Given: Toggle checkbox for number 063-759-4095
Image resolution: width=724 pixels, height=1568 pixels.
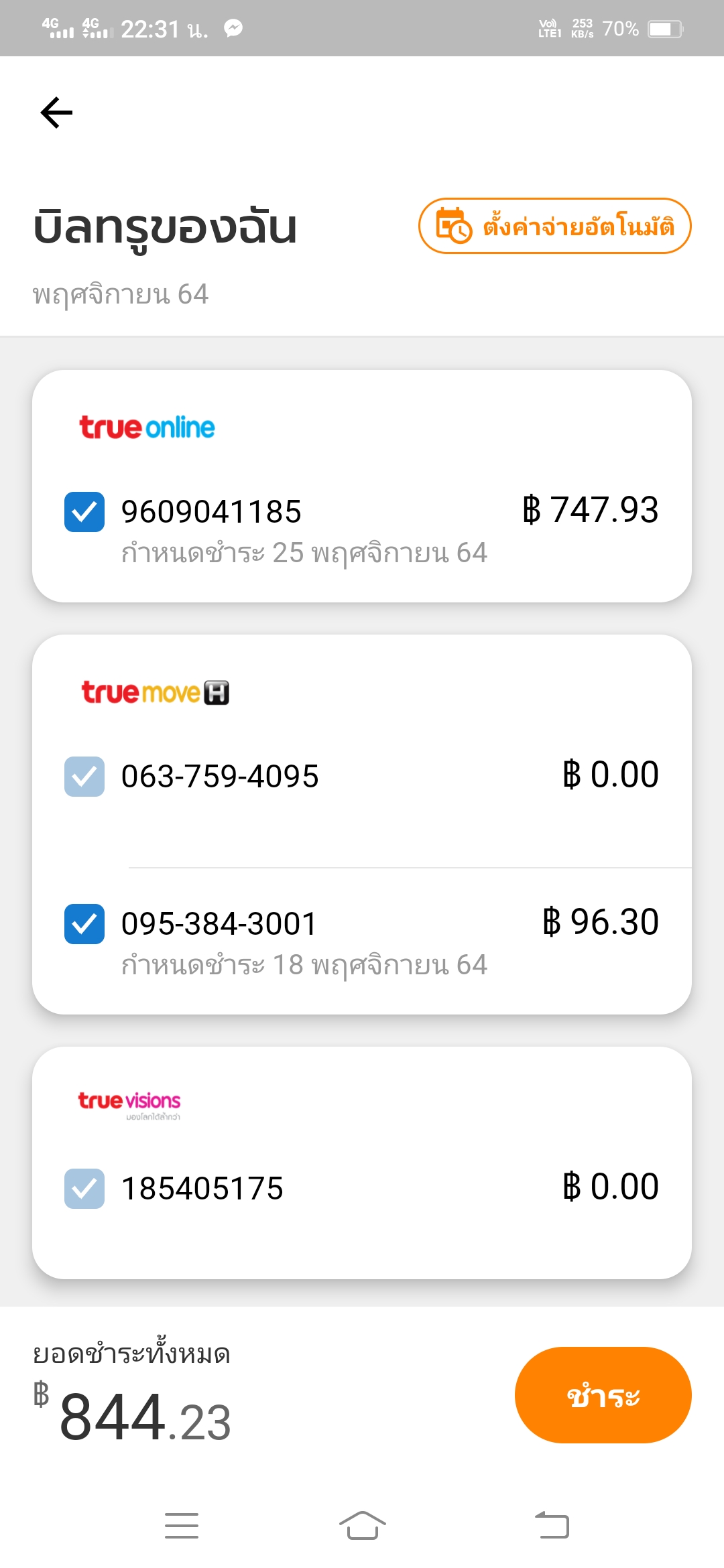Looking at the screenshot, I should click(x=84, y=777).
